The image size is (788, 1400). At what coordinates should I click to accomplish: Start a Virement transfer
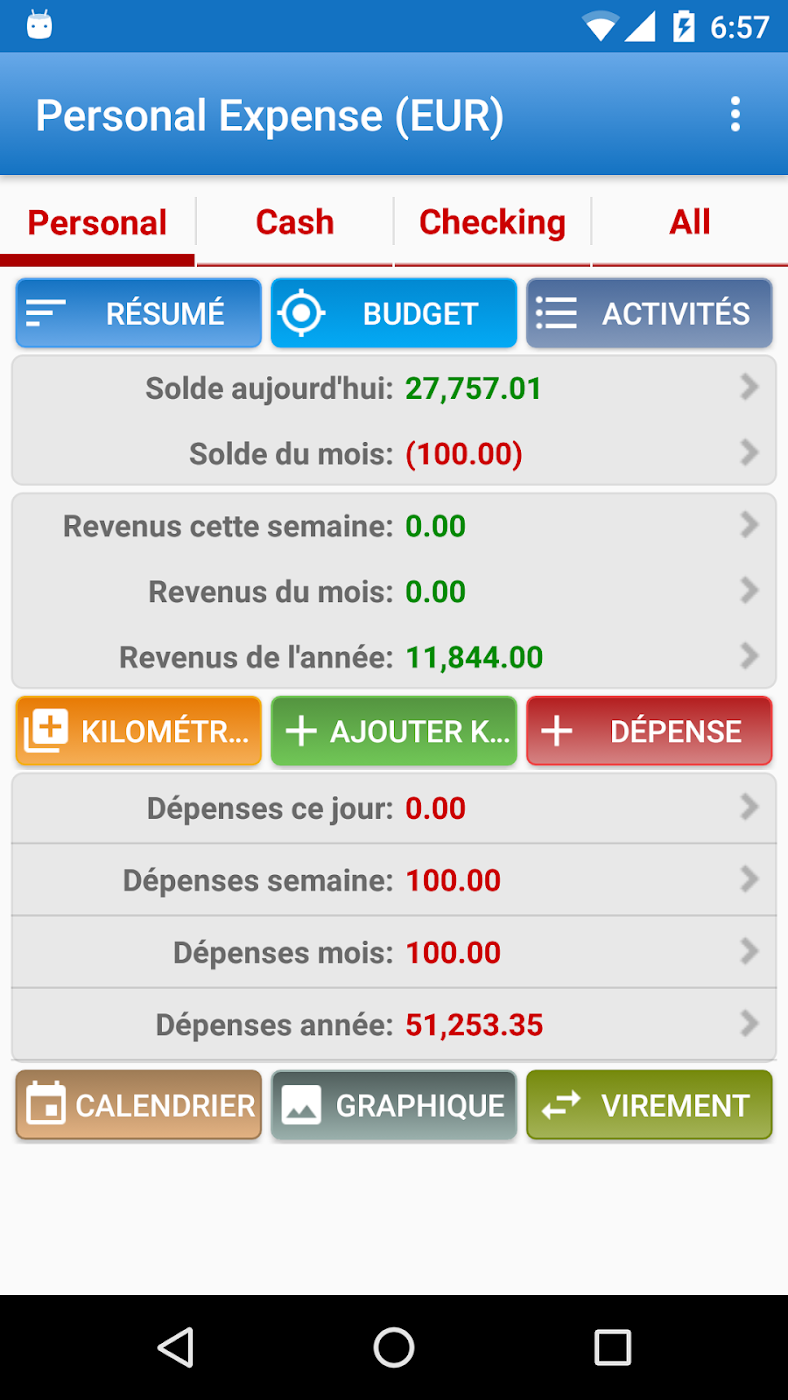[649, 1105]
